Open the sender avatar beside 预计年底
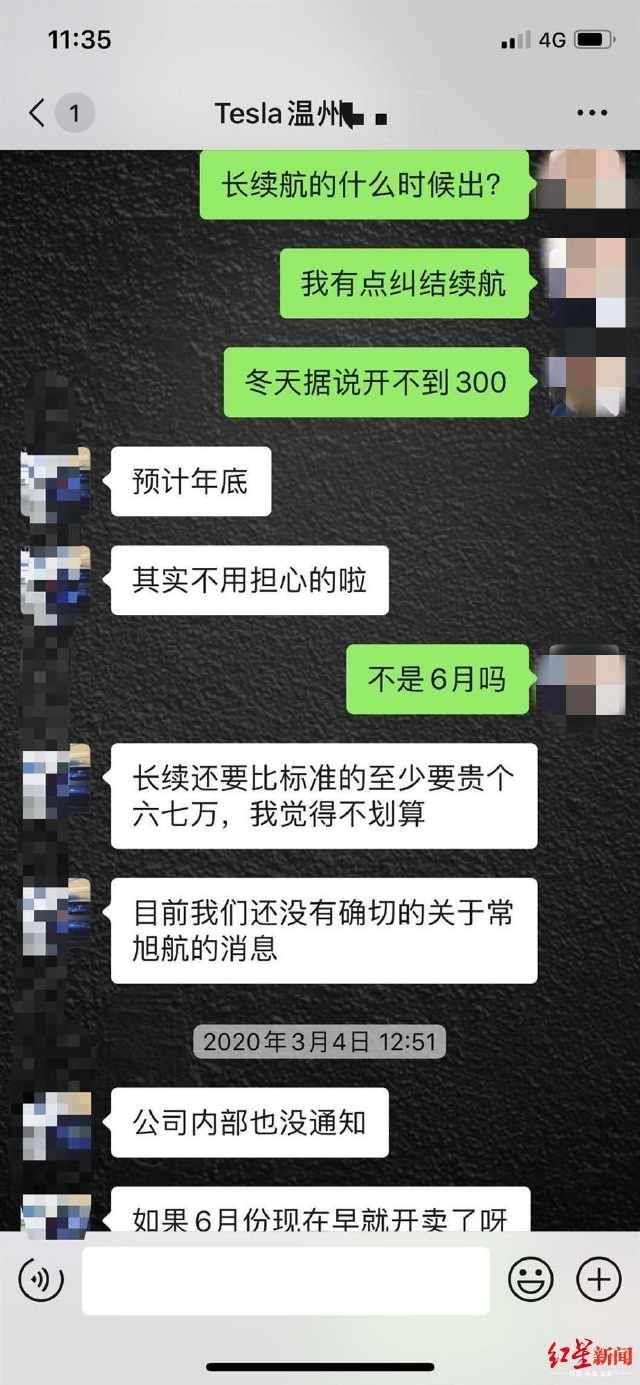Viewport: 640px width, 1385px height. coord(56,482)
